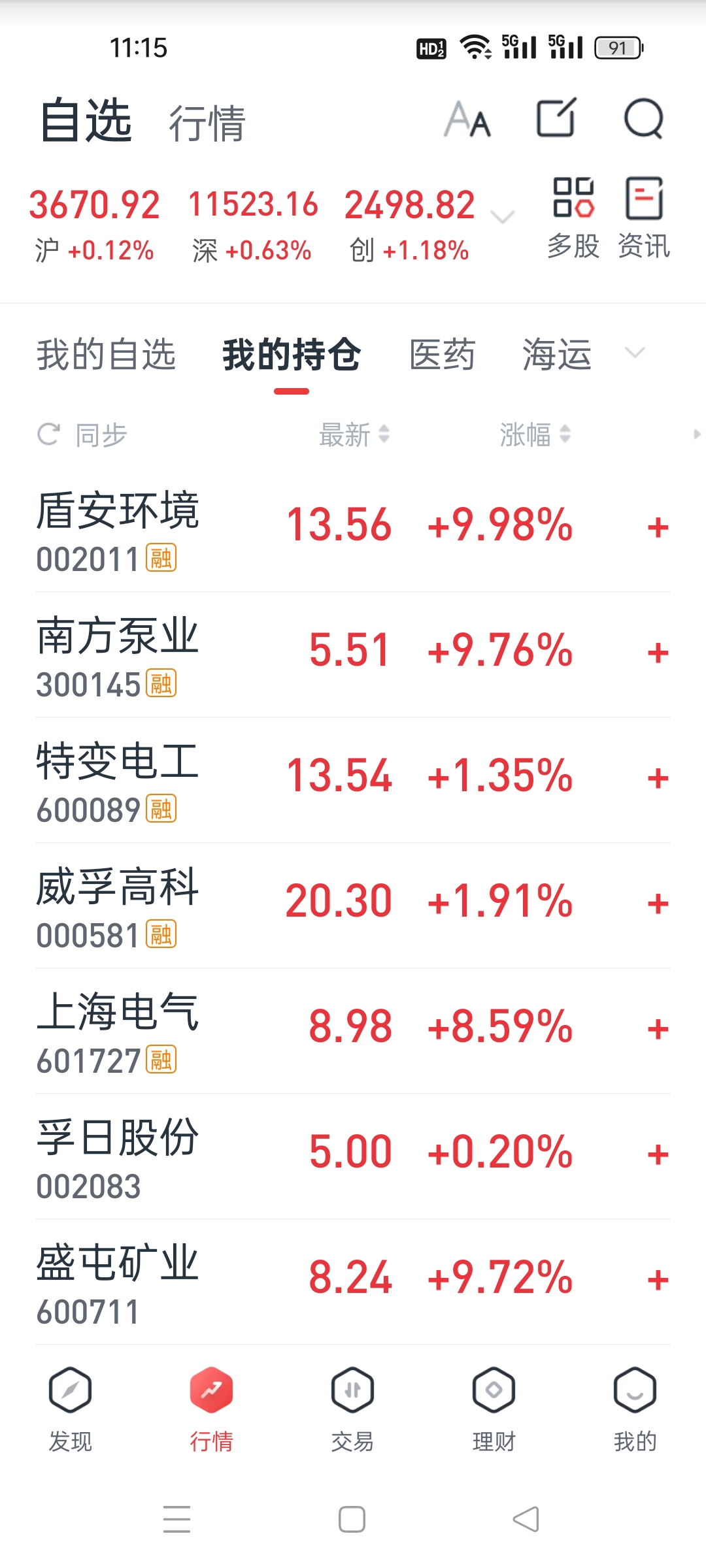Viewport: 706px width, 1568px height.
Task: Open the 盾安环境 stock row
Action: pyautogui.click(x=353, y=530)
